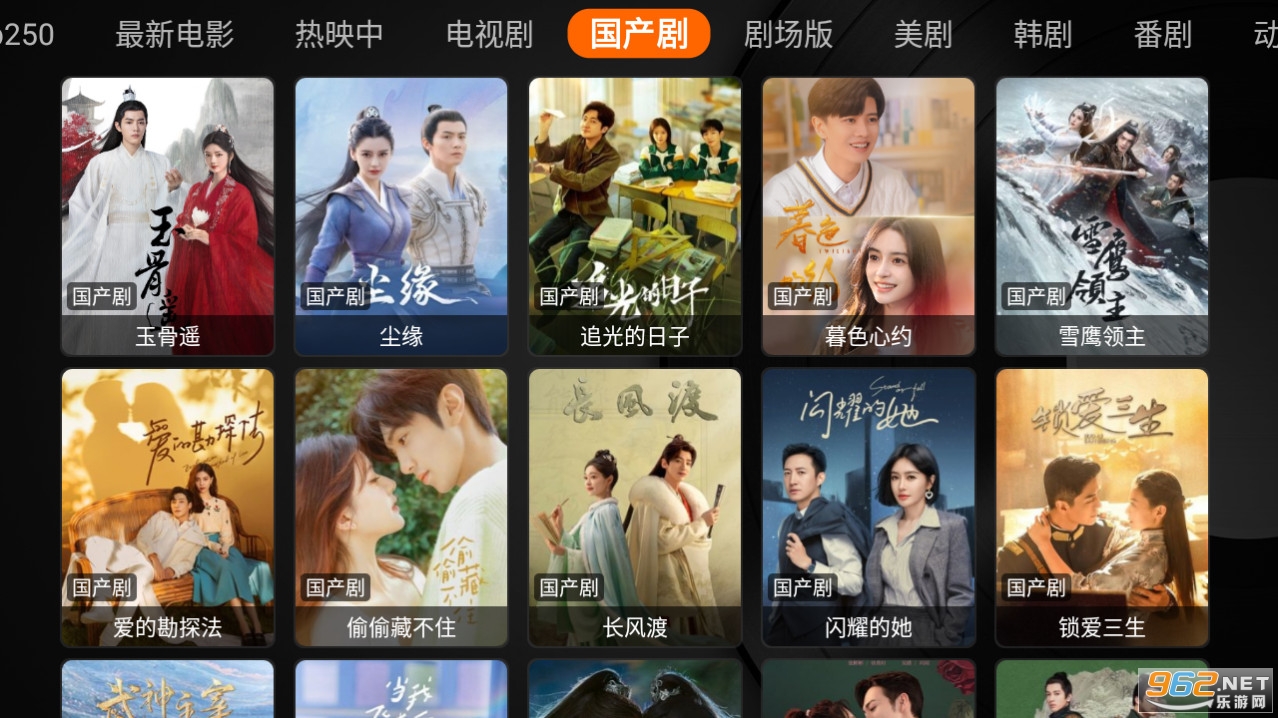This screenshot has height=718, width=1278.
Task: Switch to the 最新电影 tab
Action: [174, 35]
